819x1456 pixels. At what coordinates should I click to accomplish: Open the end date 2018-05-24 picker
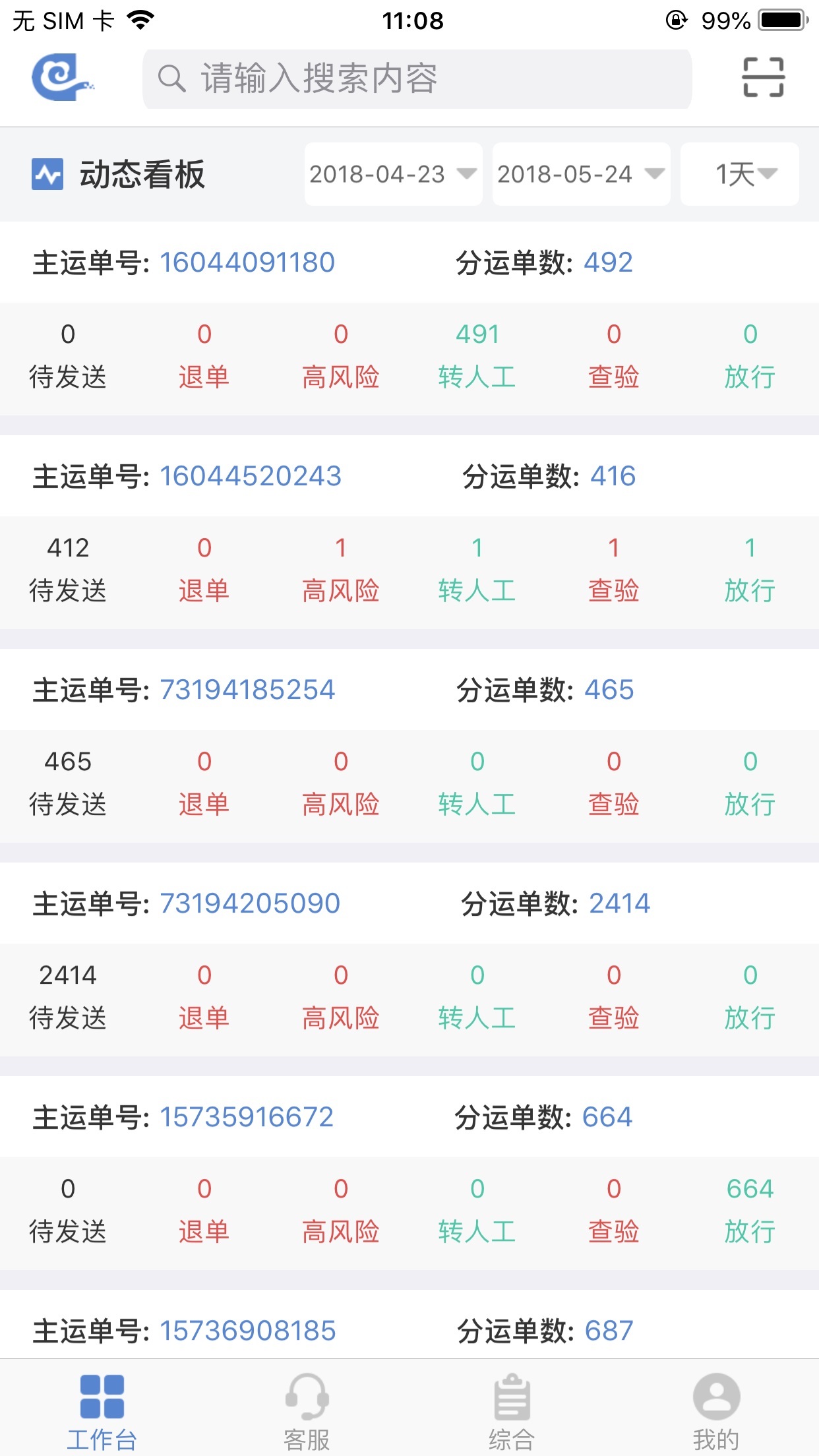[581, 174]
